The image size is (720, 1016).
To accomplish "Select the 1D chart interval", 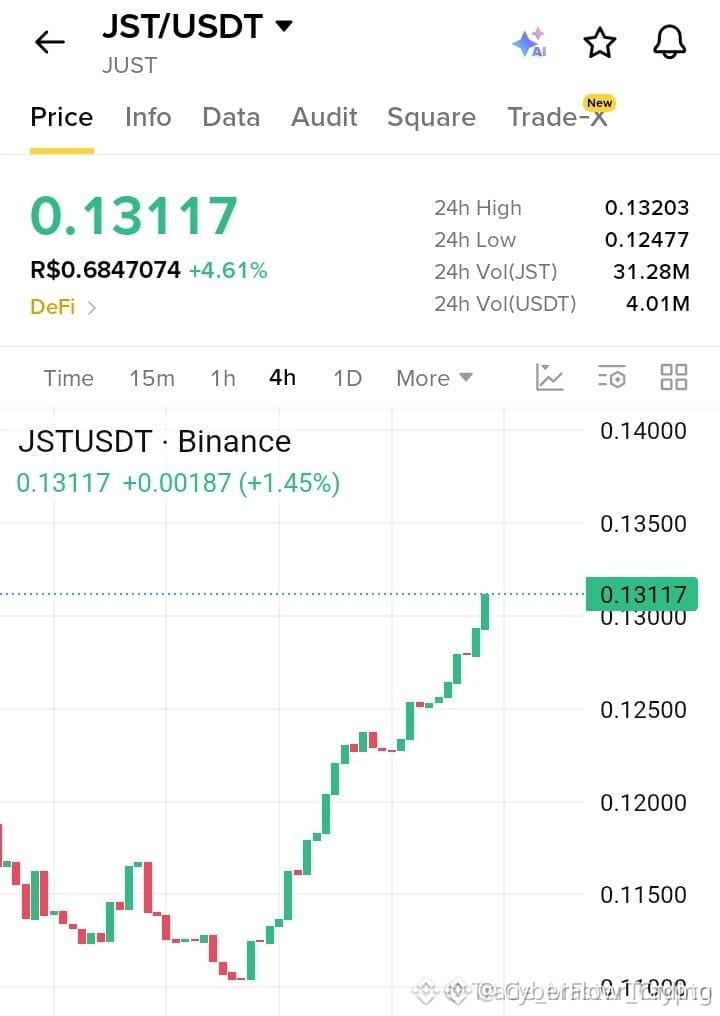I will [x=347, y=378].
